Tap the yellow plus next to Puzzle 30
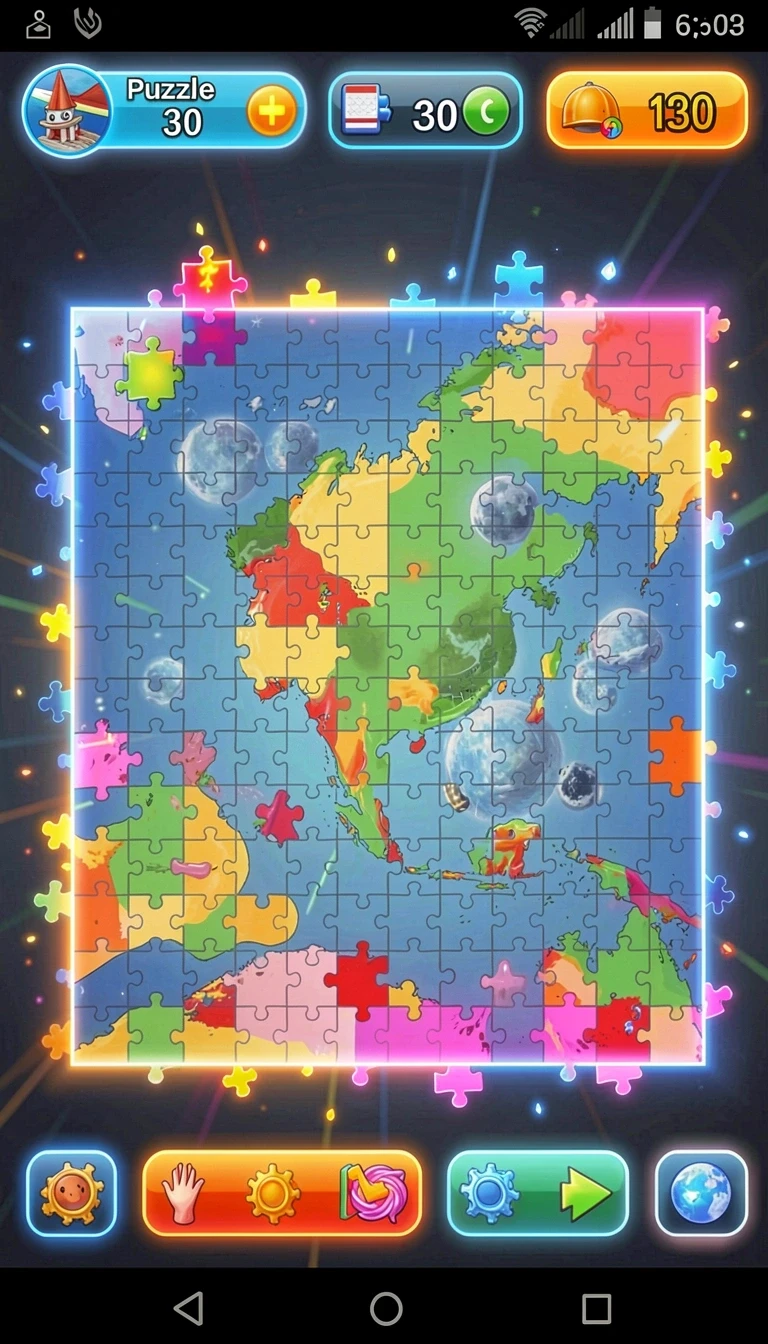 tap(271, 111)
